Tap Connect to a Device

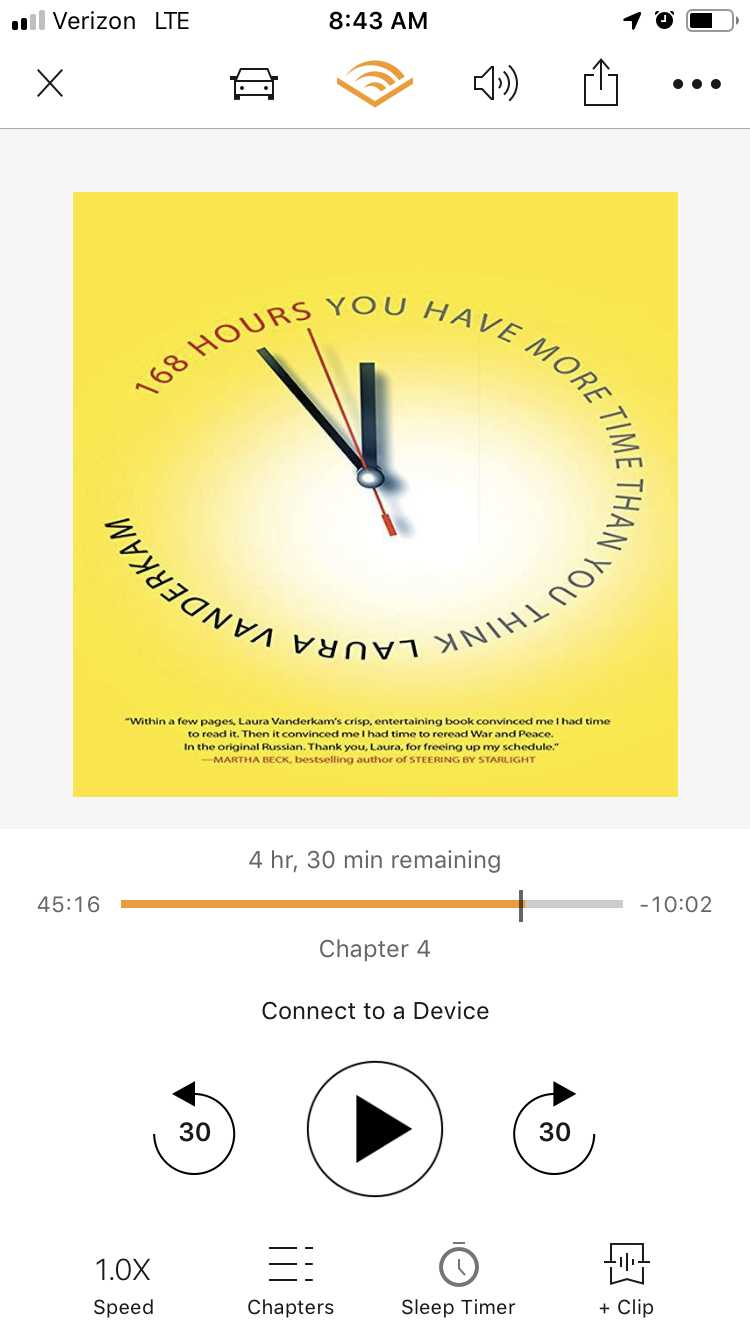375,1011
